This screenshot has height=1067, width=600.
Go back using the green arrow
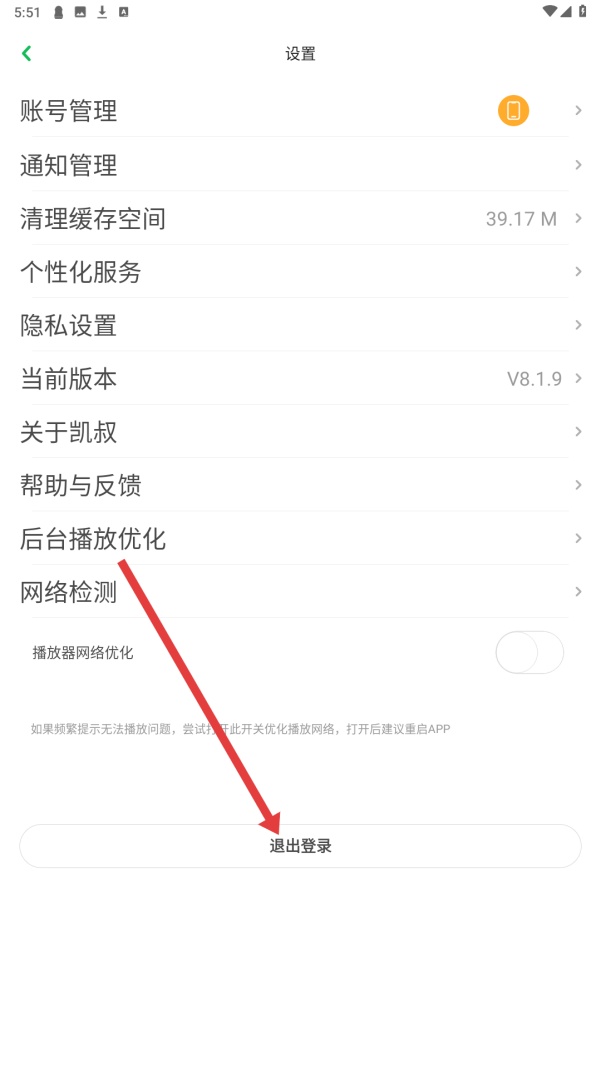coord(27,54)
